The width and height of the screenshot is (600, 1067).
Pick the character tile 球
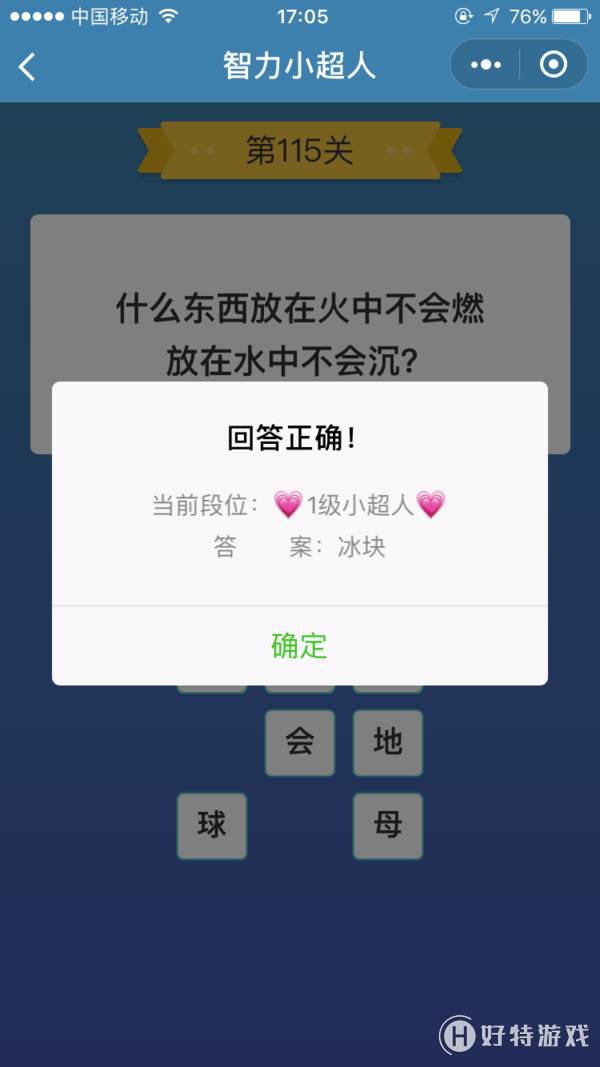(x=212, y=826)
